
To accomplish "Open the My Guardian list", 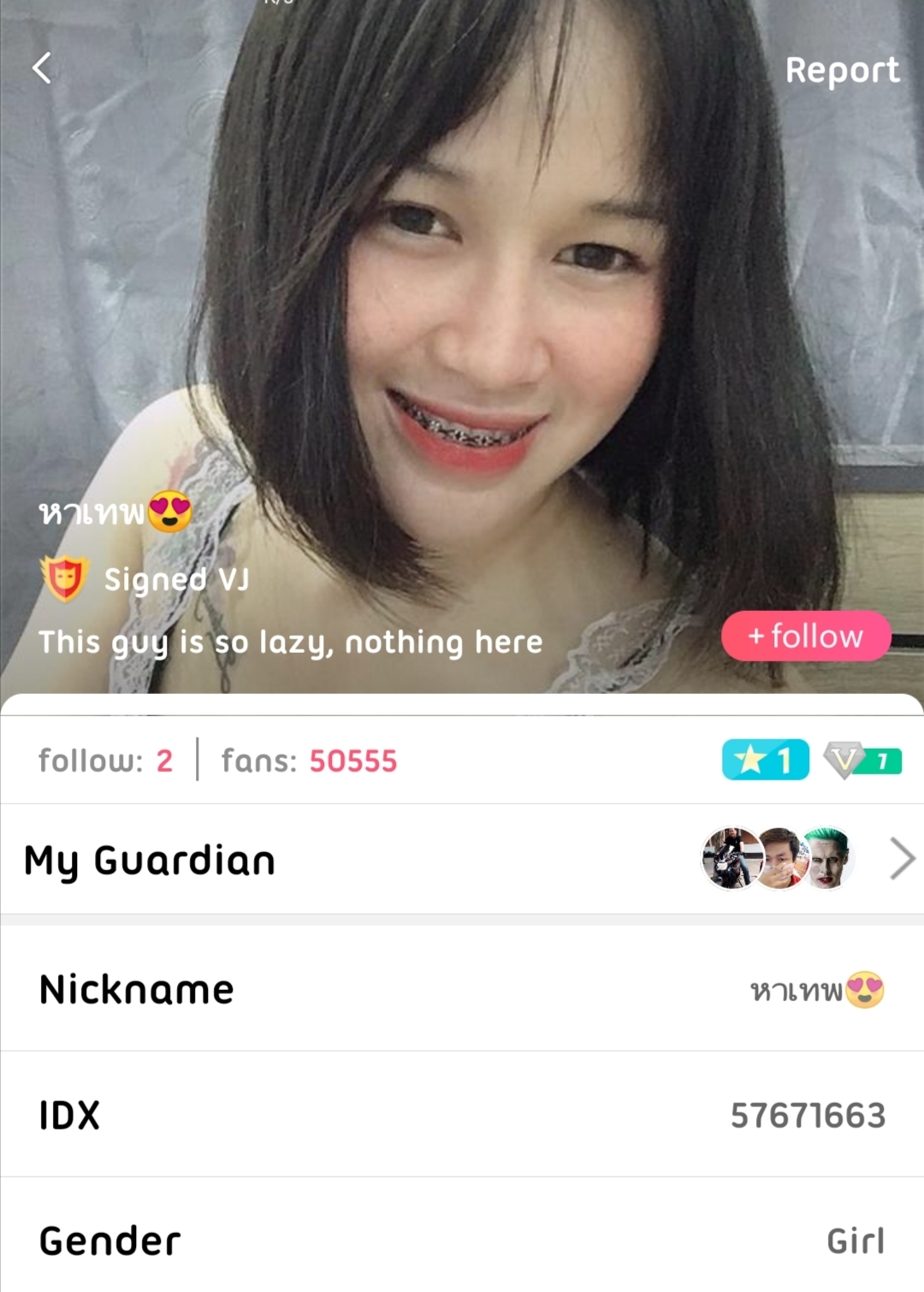I will click(462, 859).
